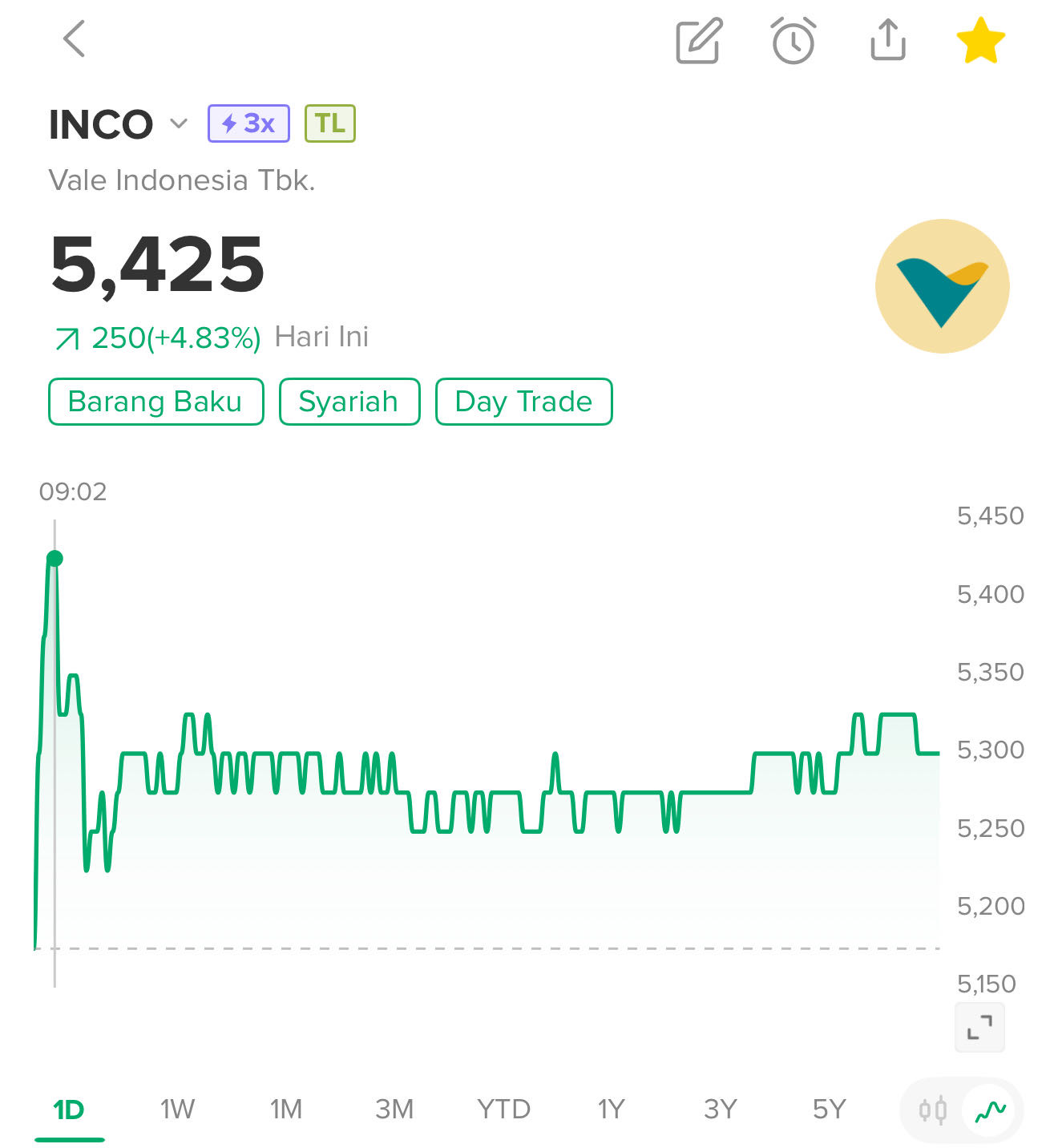The width and height of the screenshot is (1058, 1148).
Task: Select the Syariah chip
Action: point(349,402)
